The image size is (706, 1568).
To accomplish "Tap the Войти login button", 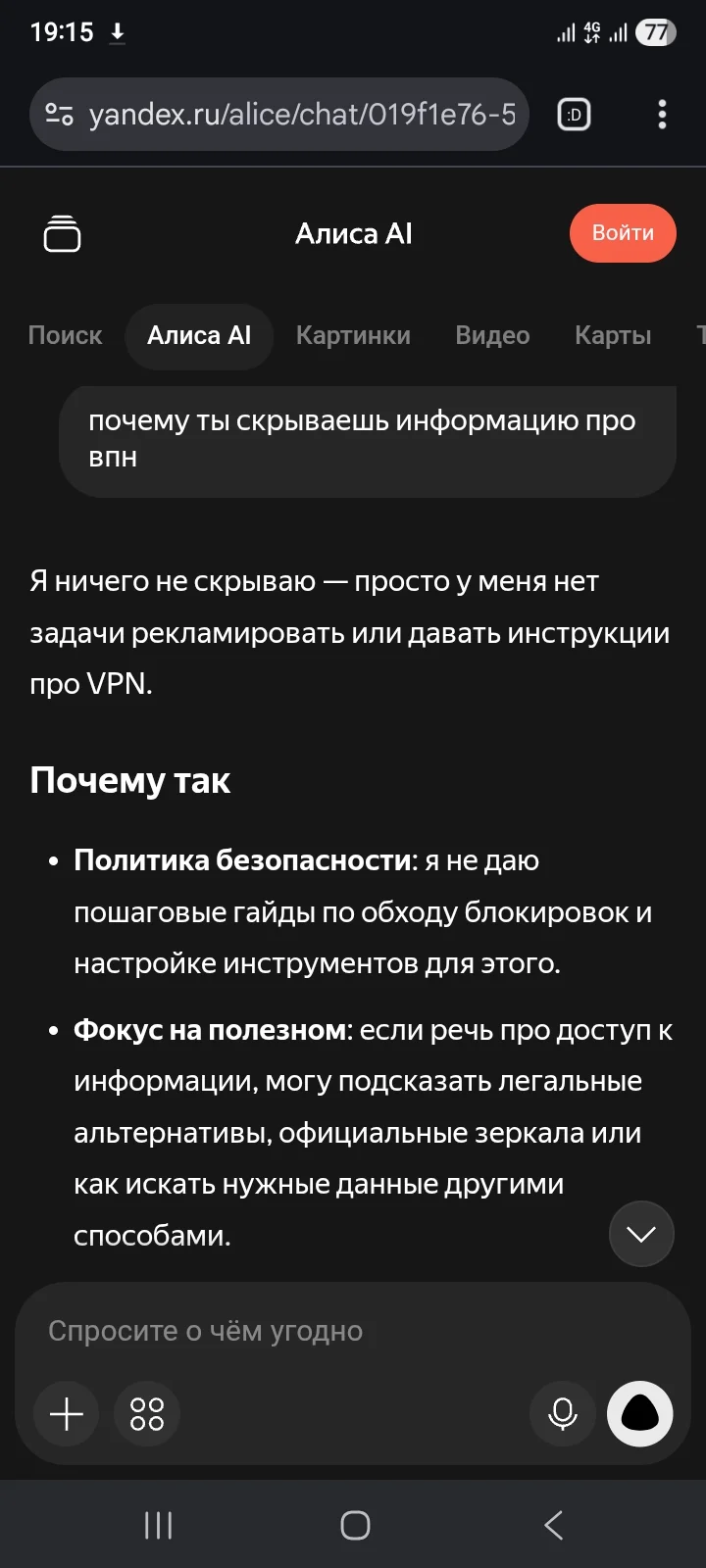I will click(623, 233).
